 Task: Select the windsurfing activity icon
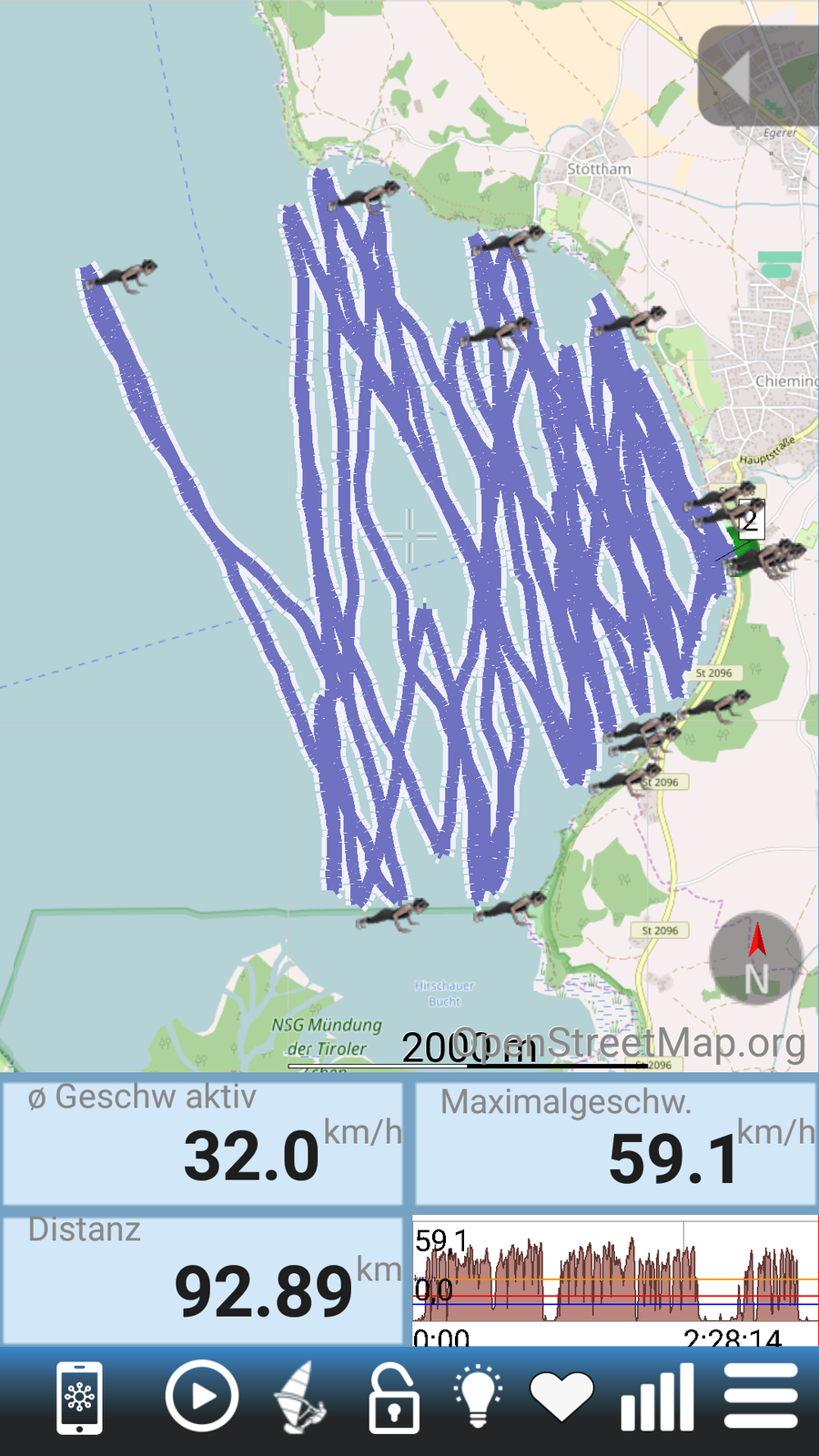click(301, 1397)
